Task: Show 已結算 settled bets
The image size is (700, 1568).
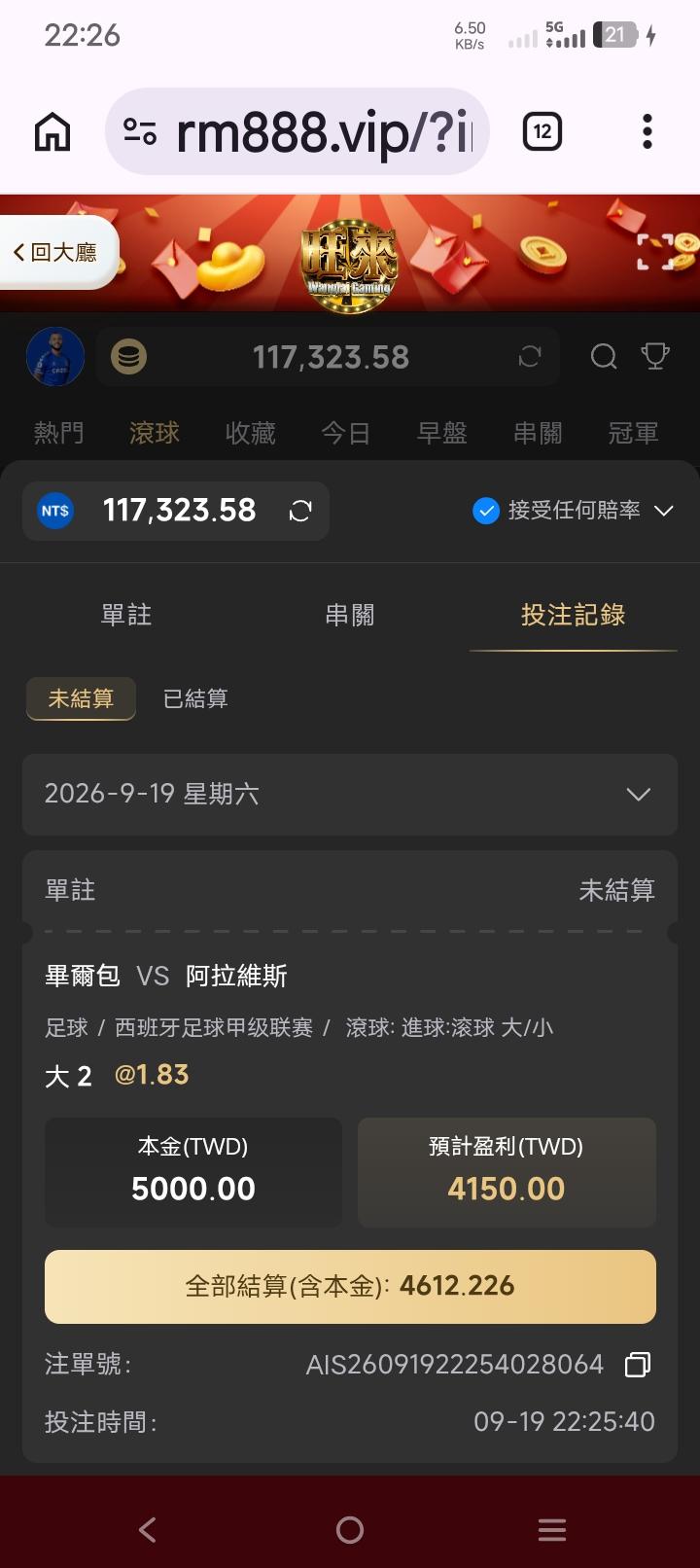Action: 195,698
